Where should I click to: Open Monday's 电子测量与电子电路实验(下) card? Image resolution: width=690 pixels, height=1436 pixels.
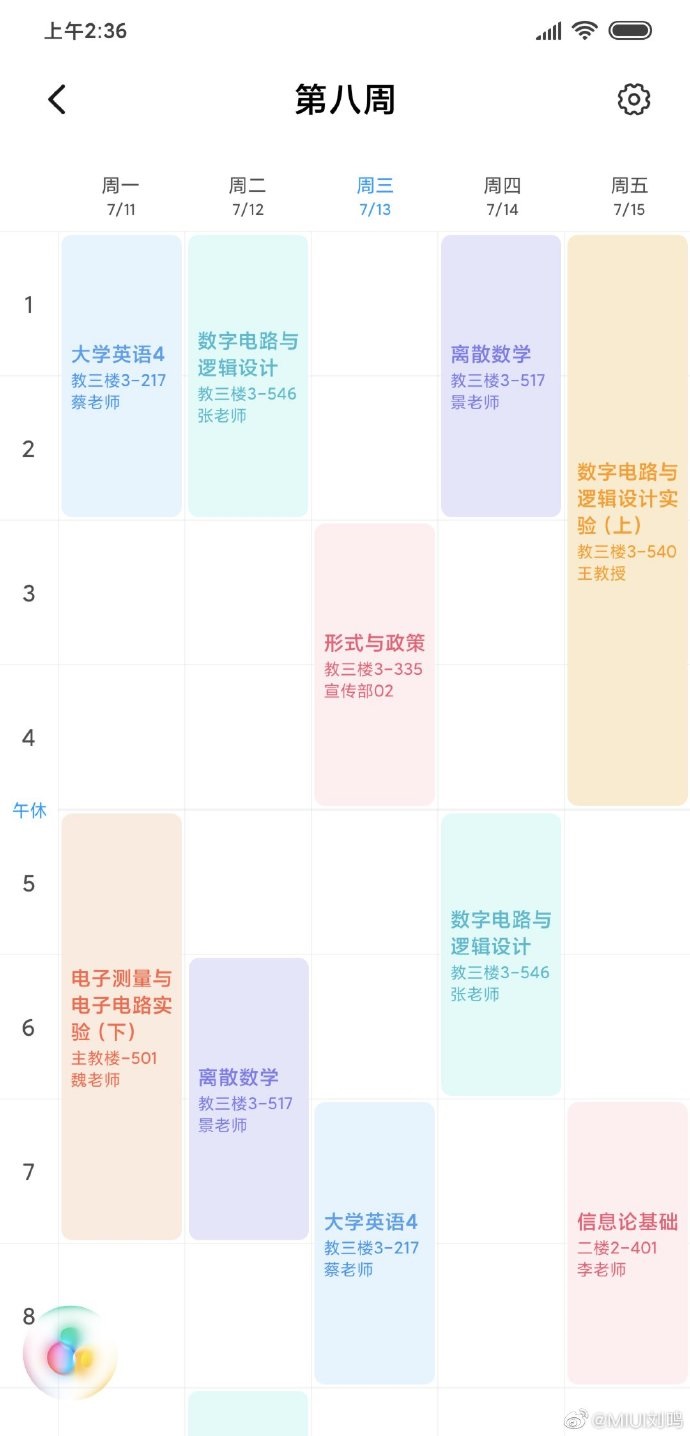coord(121,1026)
